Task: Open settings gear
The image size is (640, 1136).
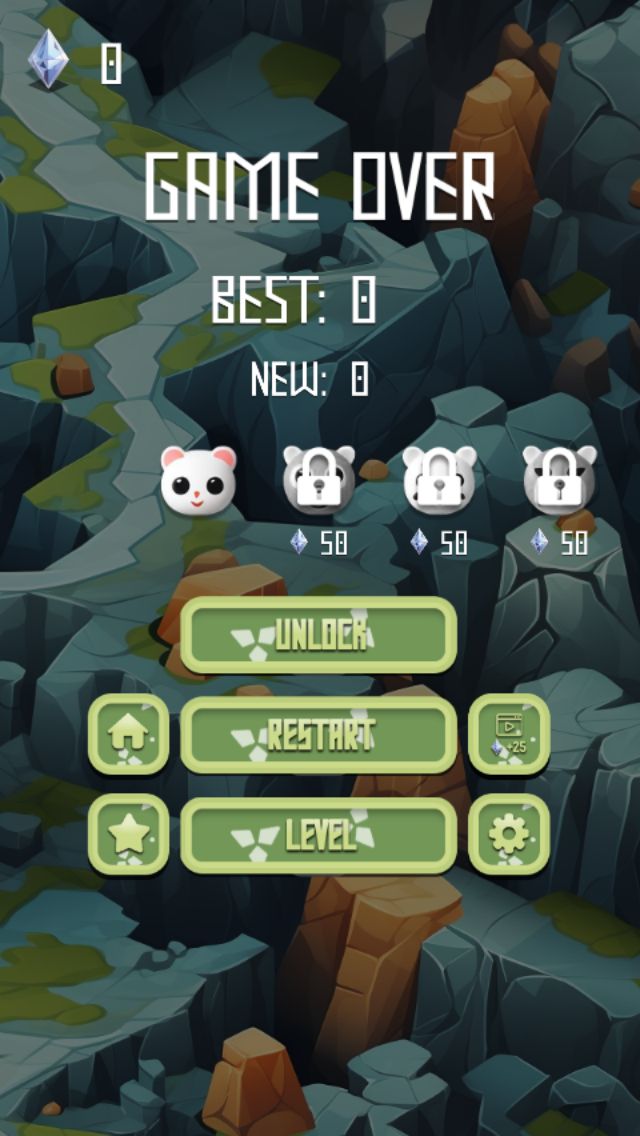Action: (x=509, y=834)
